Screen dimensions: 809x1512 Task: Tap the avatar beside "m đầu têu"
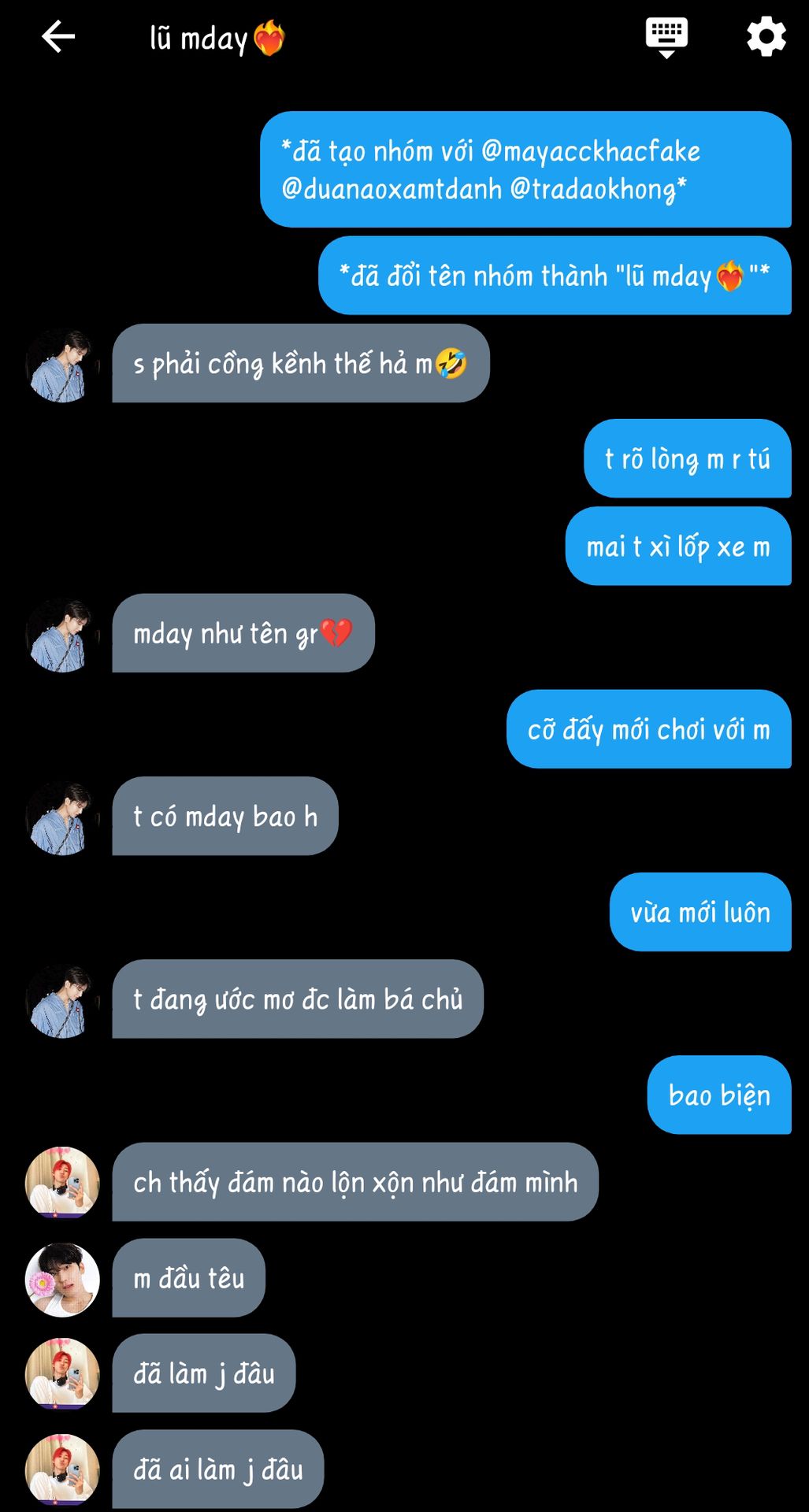point(62,1279)
